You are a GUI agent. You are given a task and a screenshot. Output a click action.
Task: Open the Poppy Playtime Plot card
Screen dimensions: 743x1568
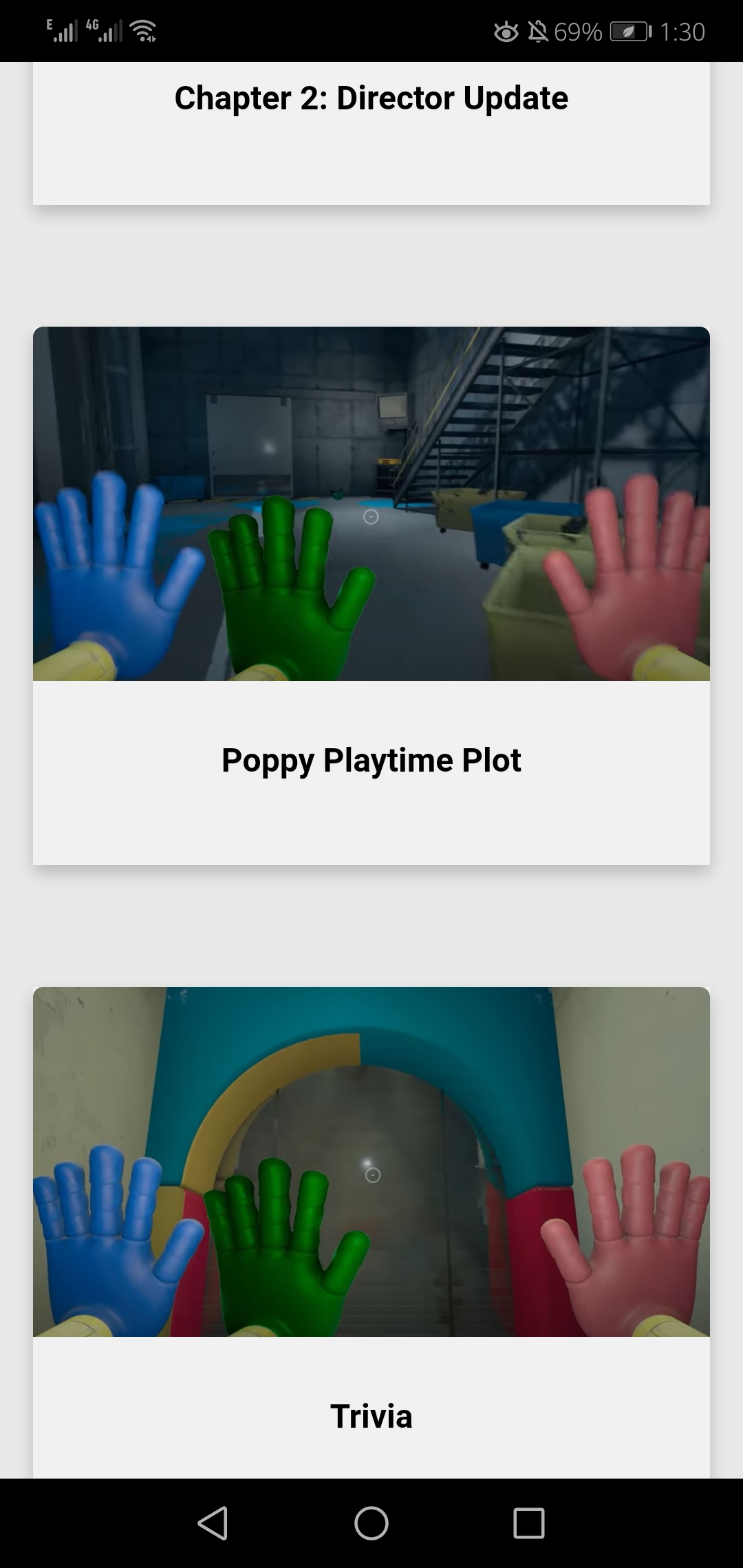(371, 759)
